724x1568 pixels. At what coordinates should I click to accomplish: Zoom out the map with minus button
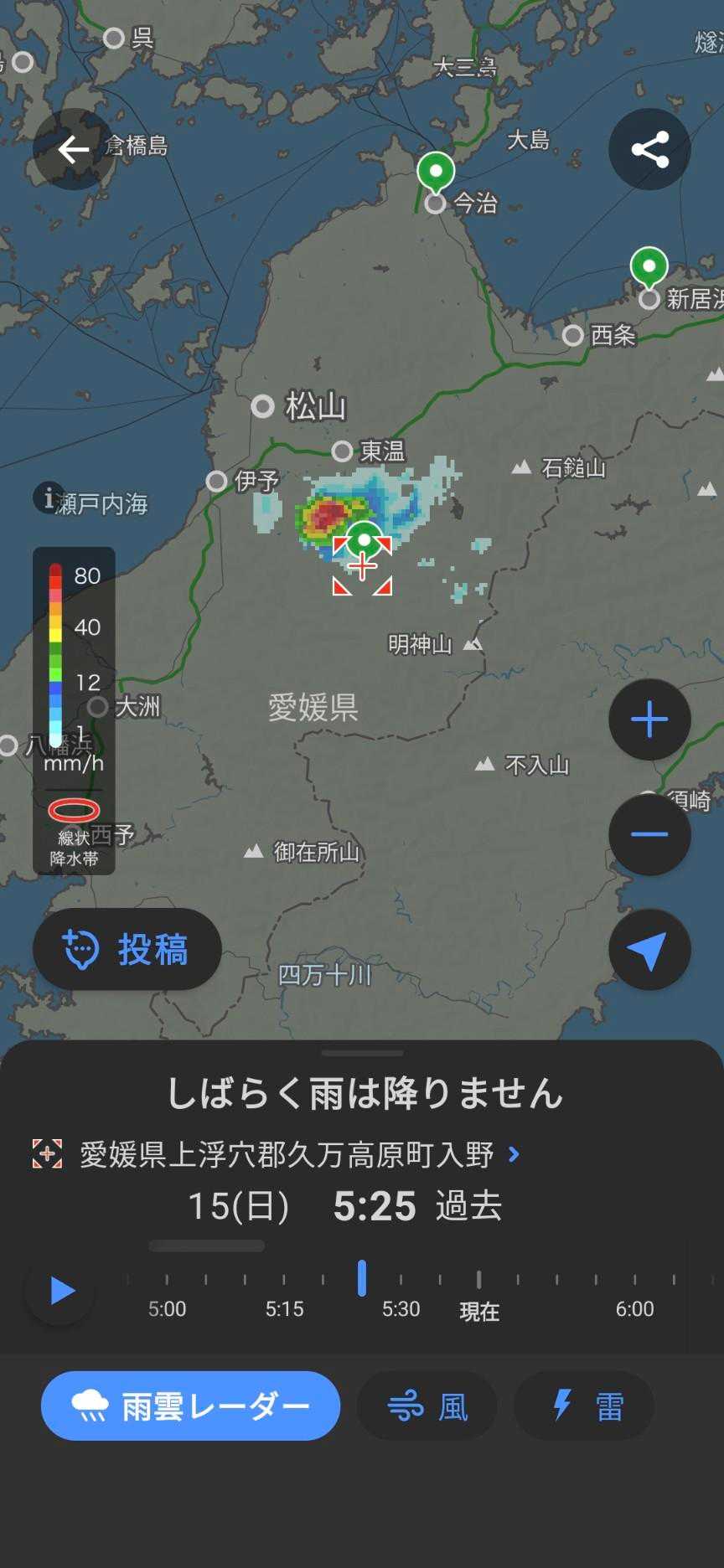(649, 834)
